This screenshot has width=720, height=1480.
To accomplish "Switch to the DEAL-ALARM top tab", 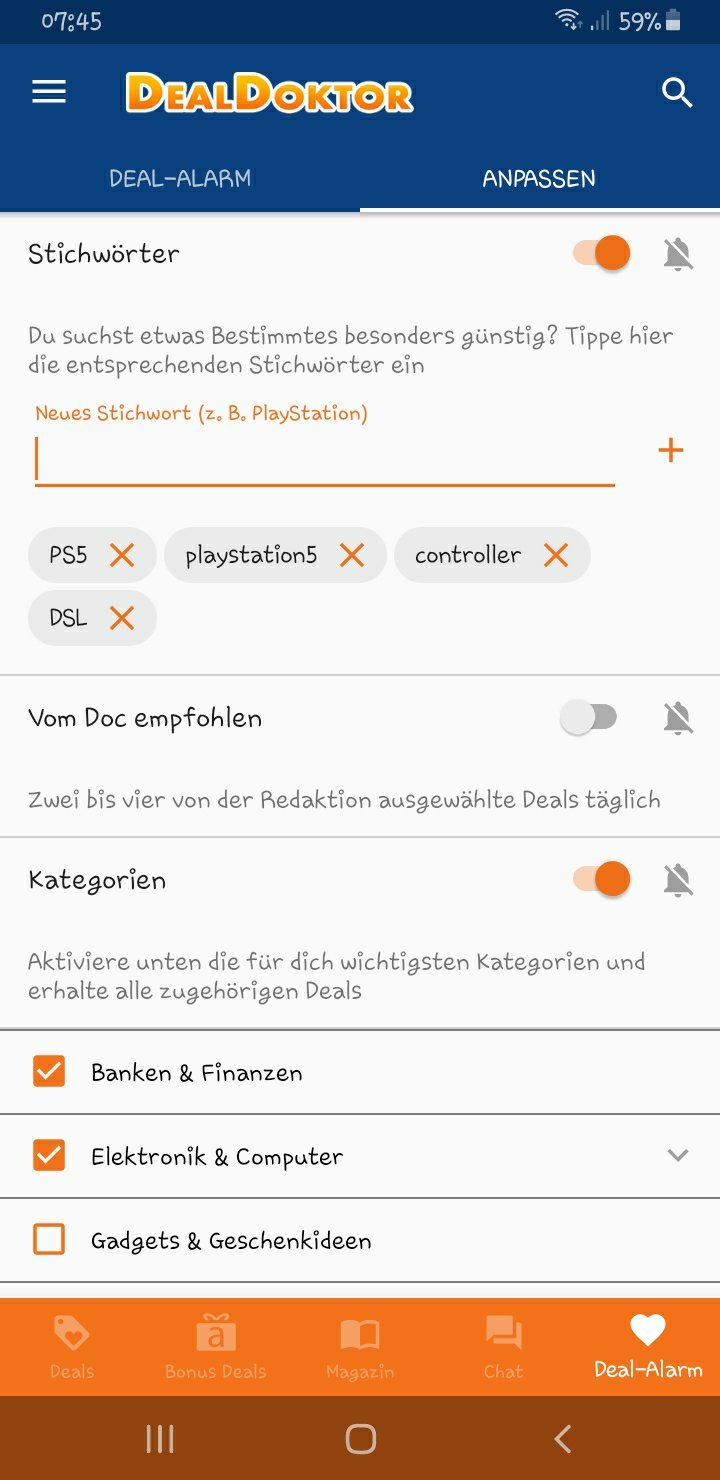I will (x=180, y=179).
